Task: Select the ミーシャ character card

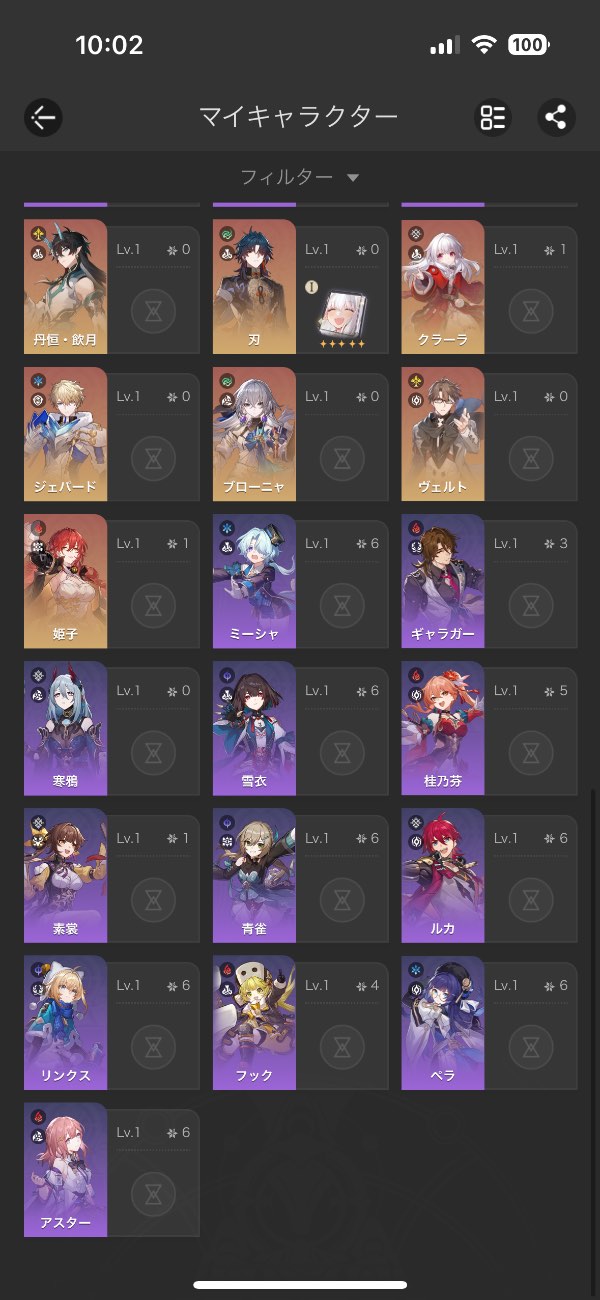Action: click(x=300, y=581)
